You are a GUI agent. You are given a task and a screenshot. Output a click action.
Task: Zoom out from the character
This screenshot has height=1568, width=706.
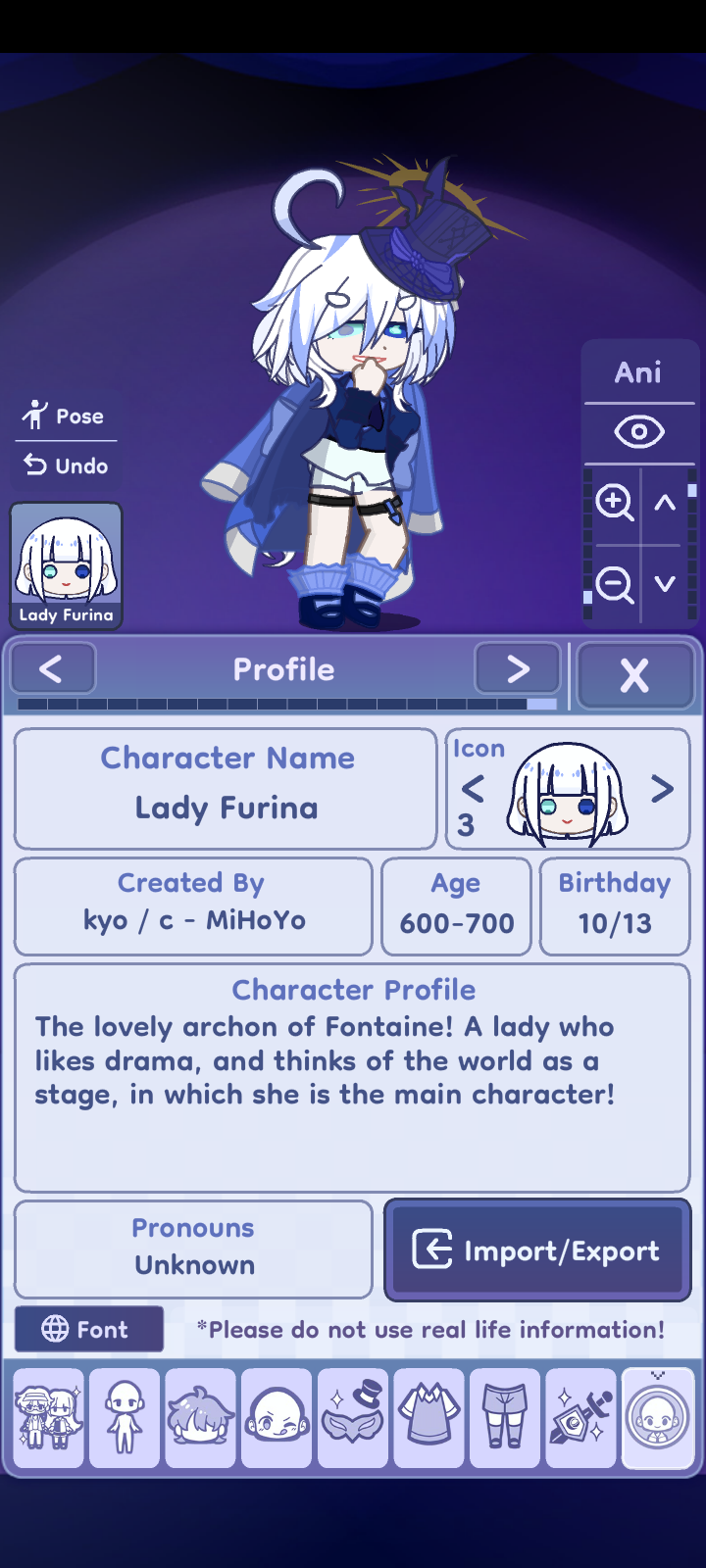(x=614, y=585)
